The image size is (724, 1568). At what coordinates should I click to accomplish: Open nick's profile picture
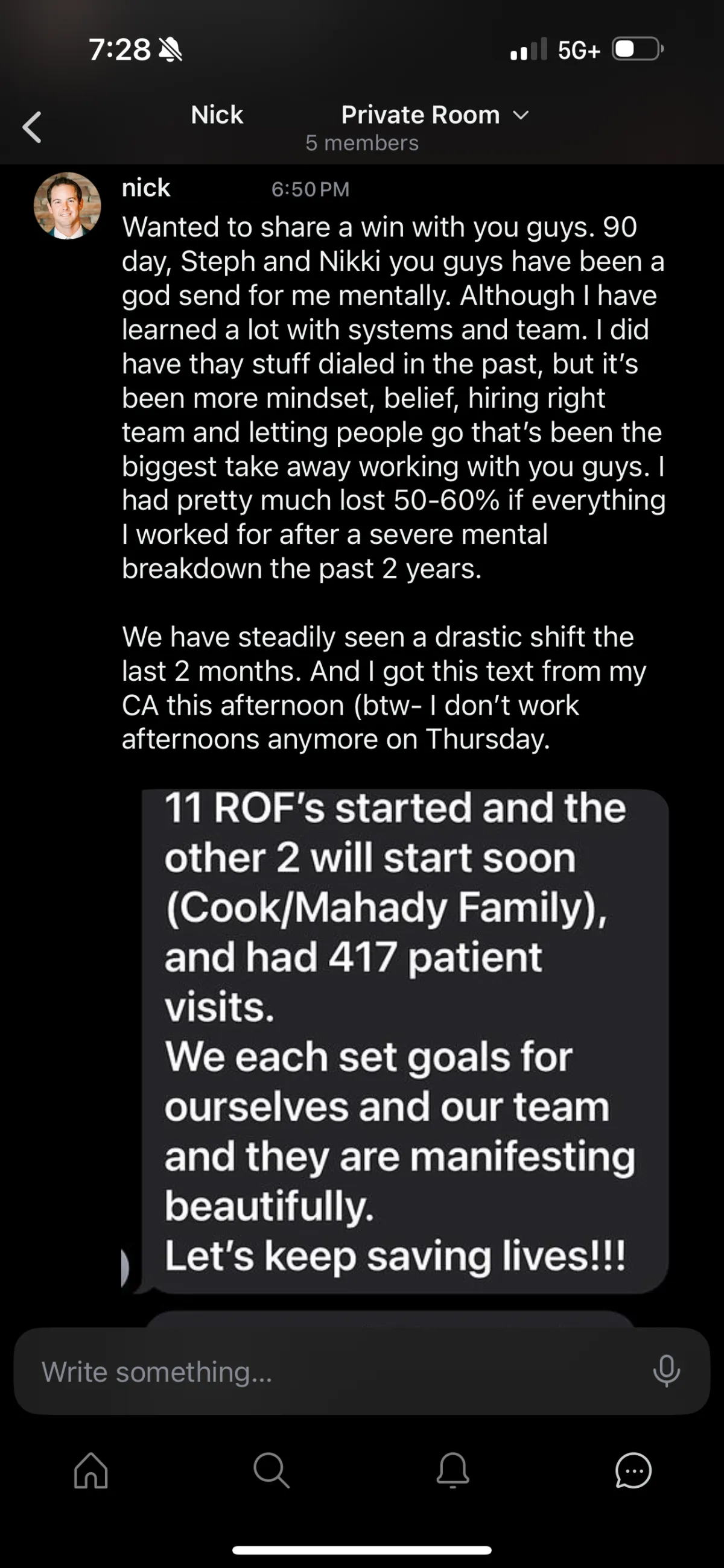click(67, 205)
